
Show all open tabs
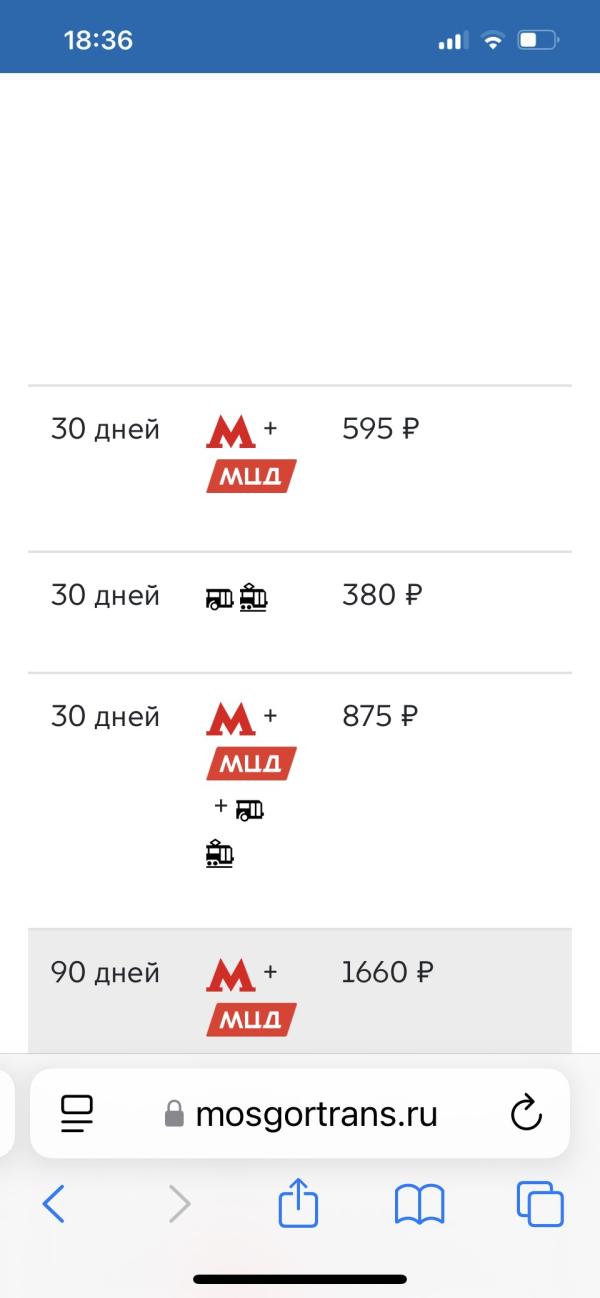click(540, 1204)
